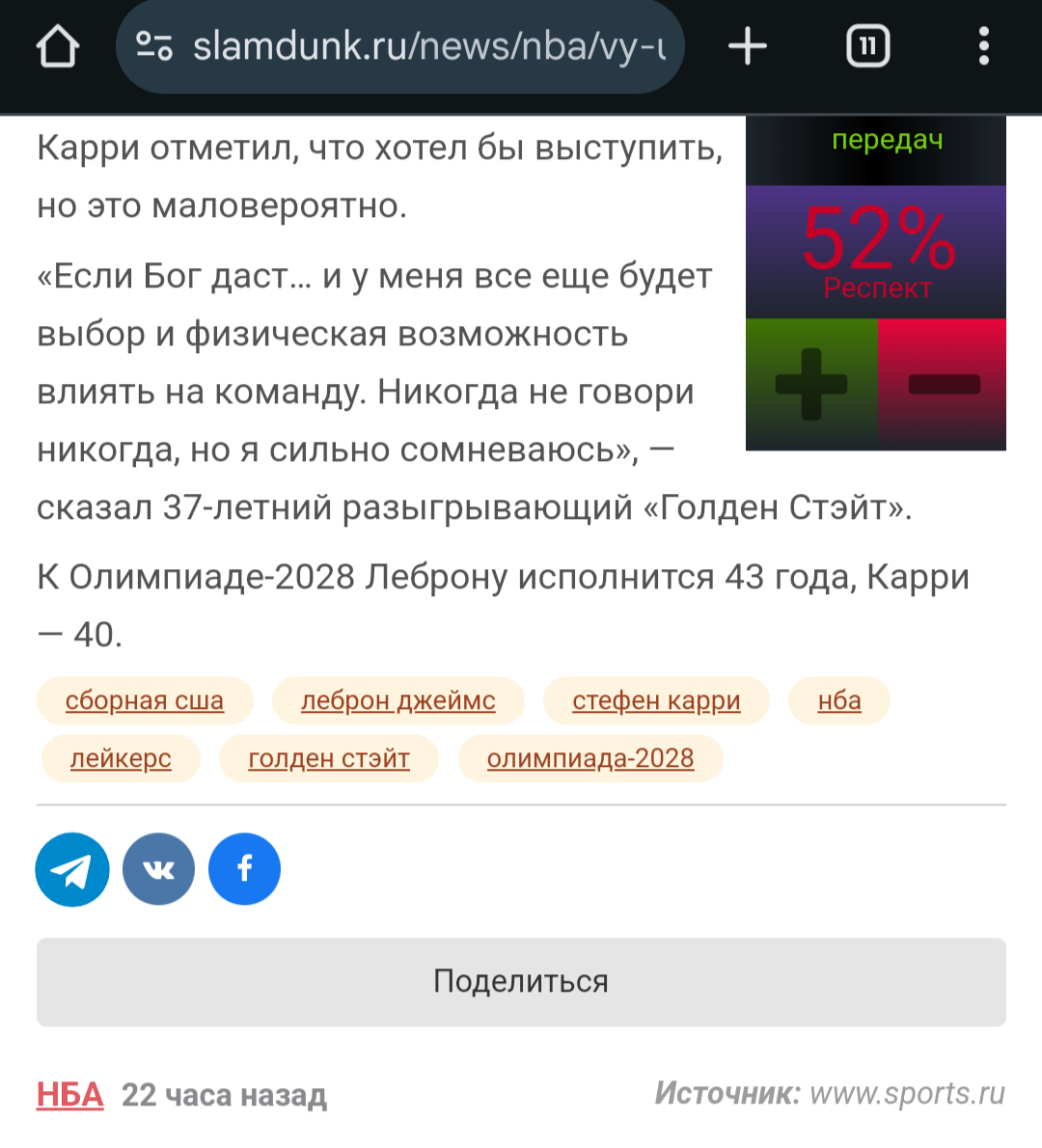Open the browser overflow menu

coord(983,46)
